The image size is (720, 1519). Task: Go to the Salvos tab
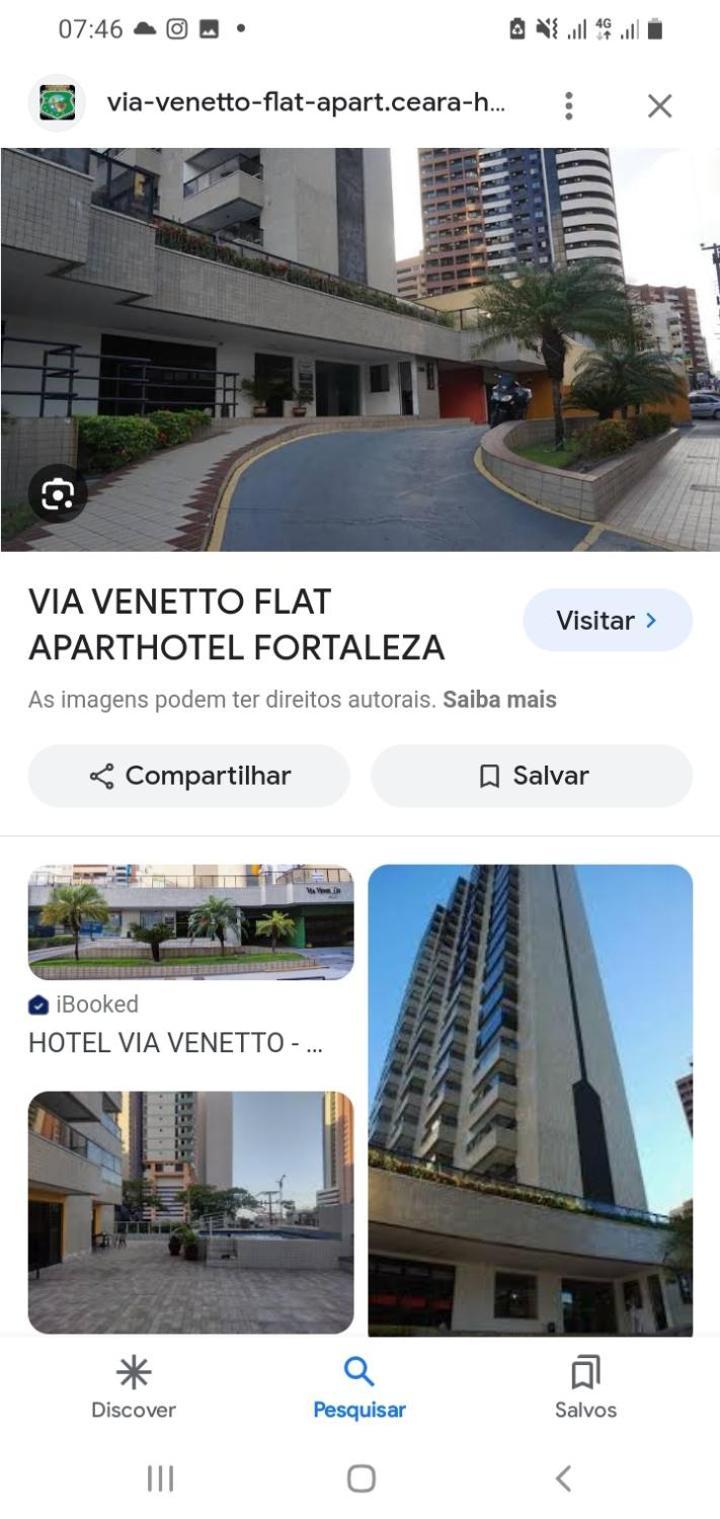click(585, 1387)
